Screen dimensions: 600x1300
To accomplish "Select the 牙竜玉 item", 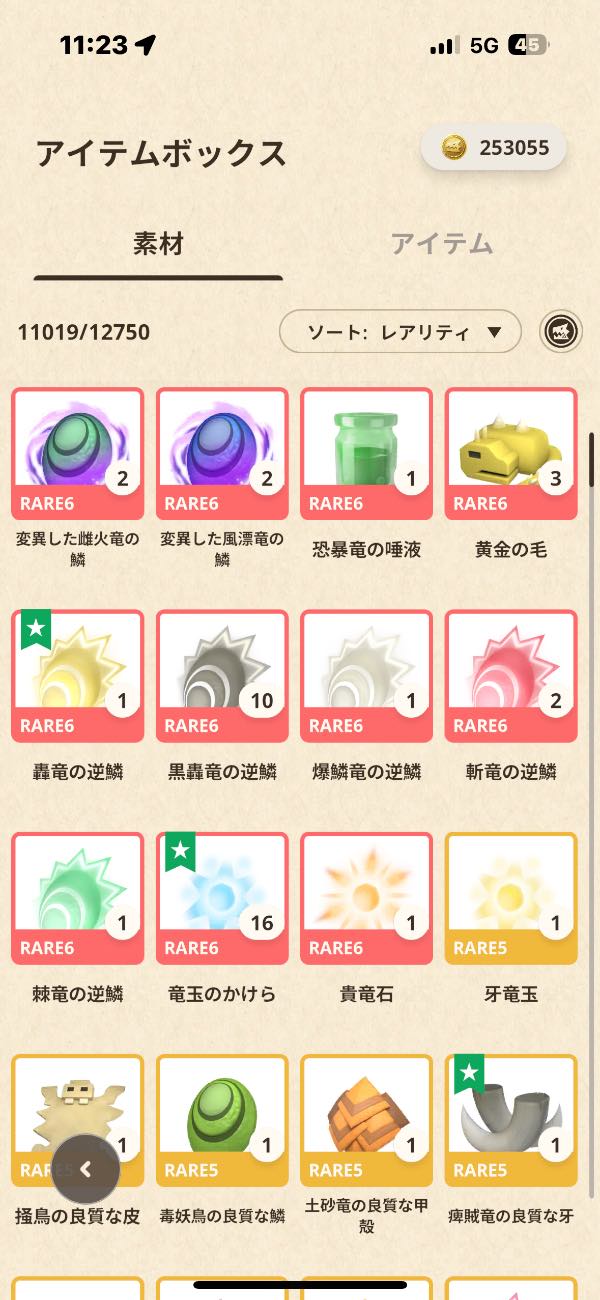I will [511, 899].
